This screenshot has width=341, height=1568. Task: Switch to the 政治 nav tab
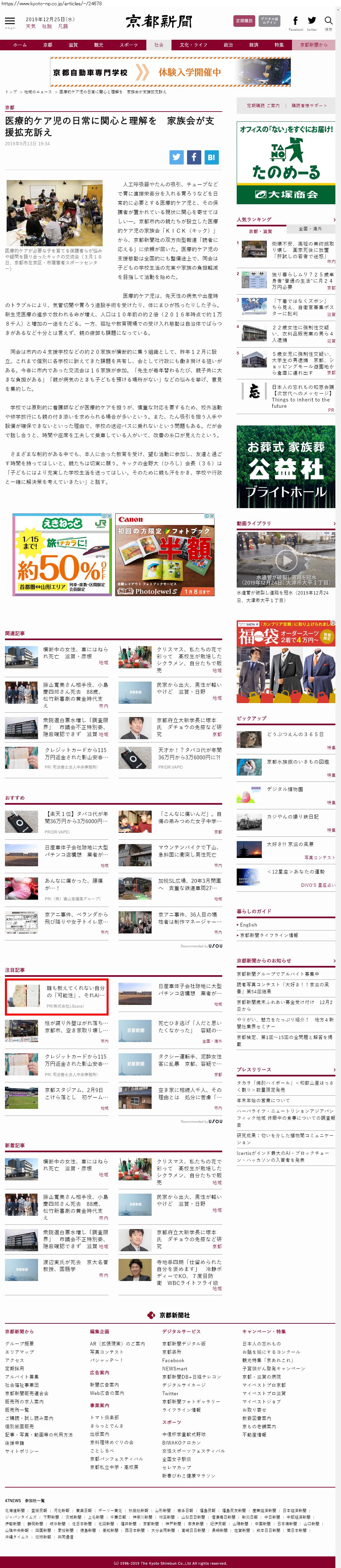point(228,45)
